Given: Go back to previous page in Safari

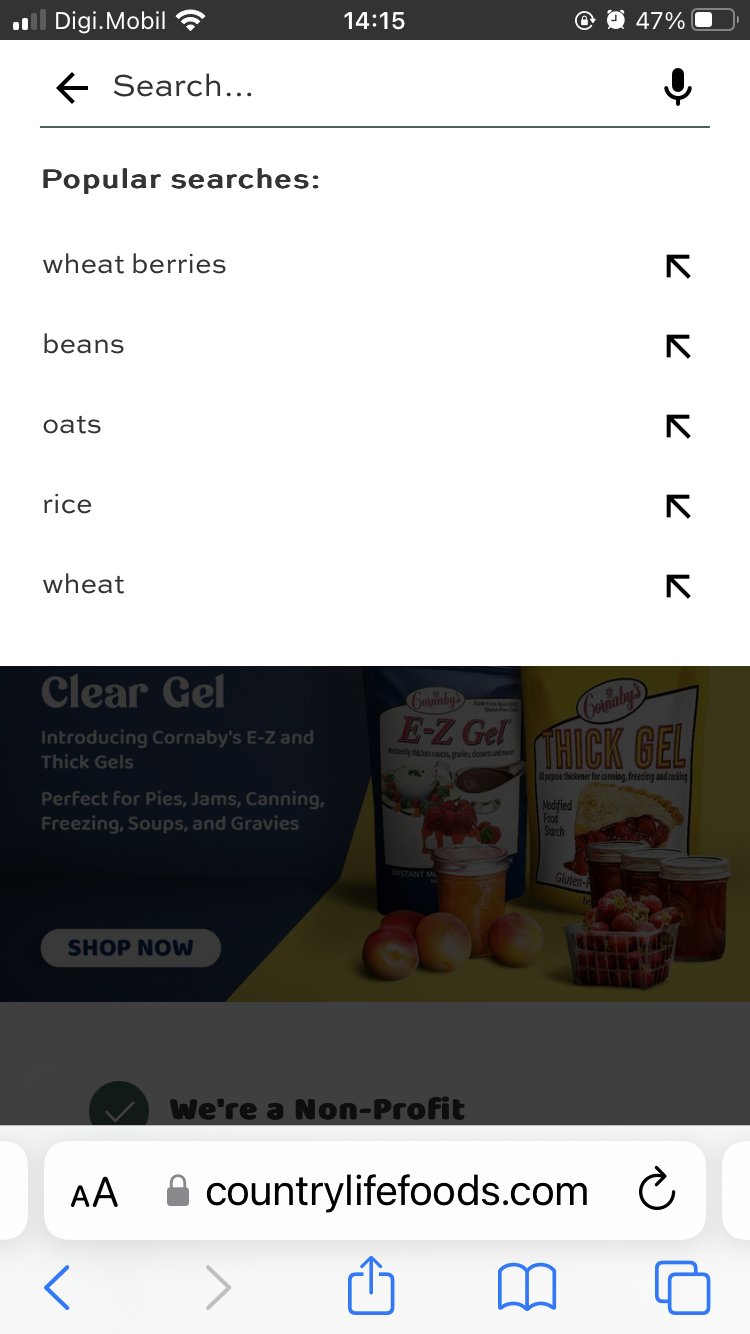Looking at the screenshot, I should point(58,1287).
